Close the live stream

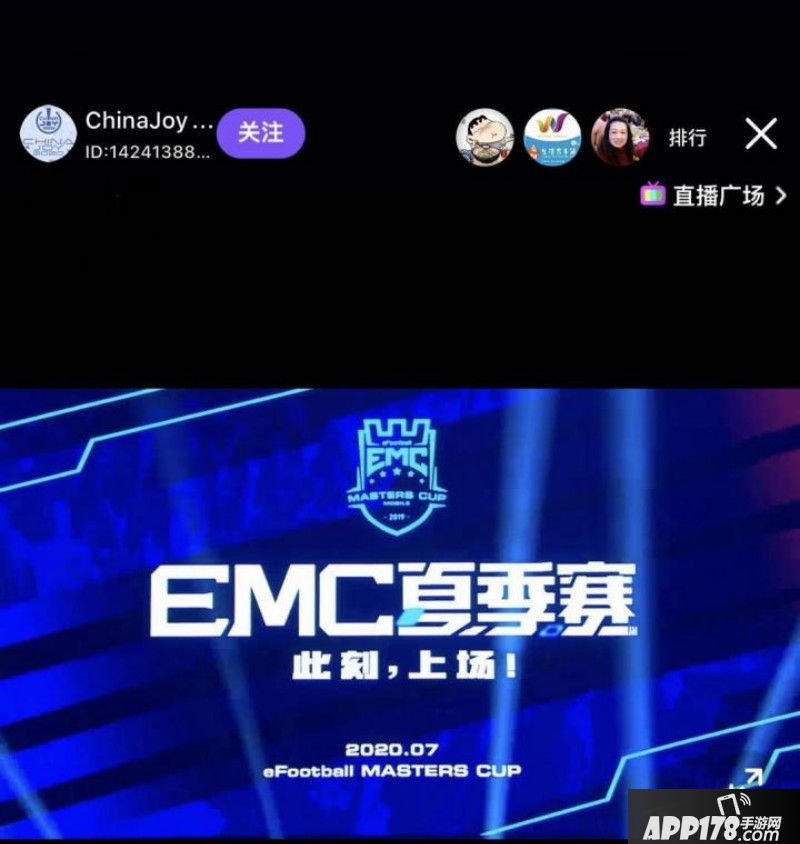(761, 134)
